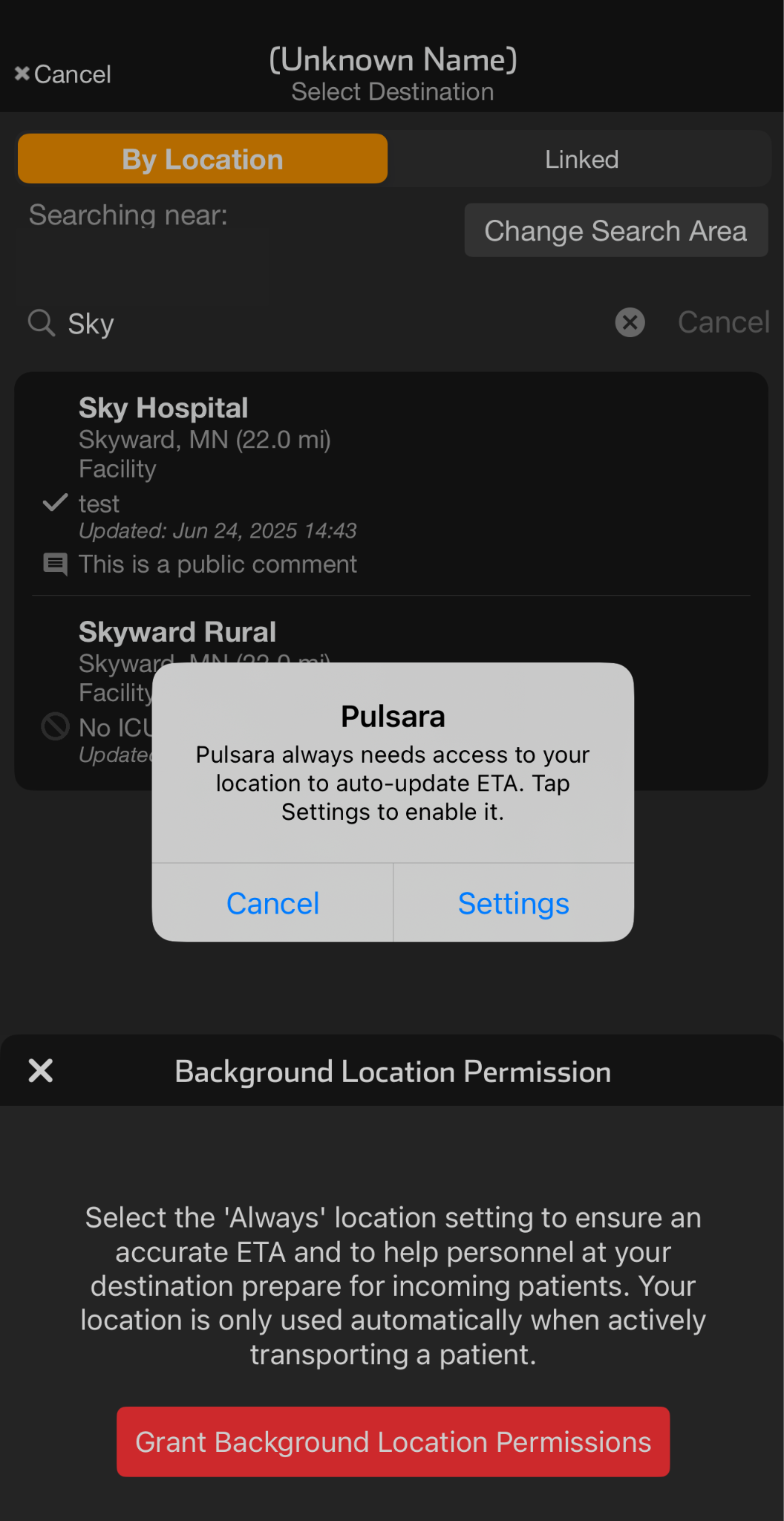Choose Skyward Rural facility
The image size is (784, 1521).
pyautogui.click(x=177, y=633)
